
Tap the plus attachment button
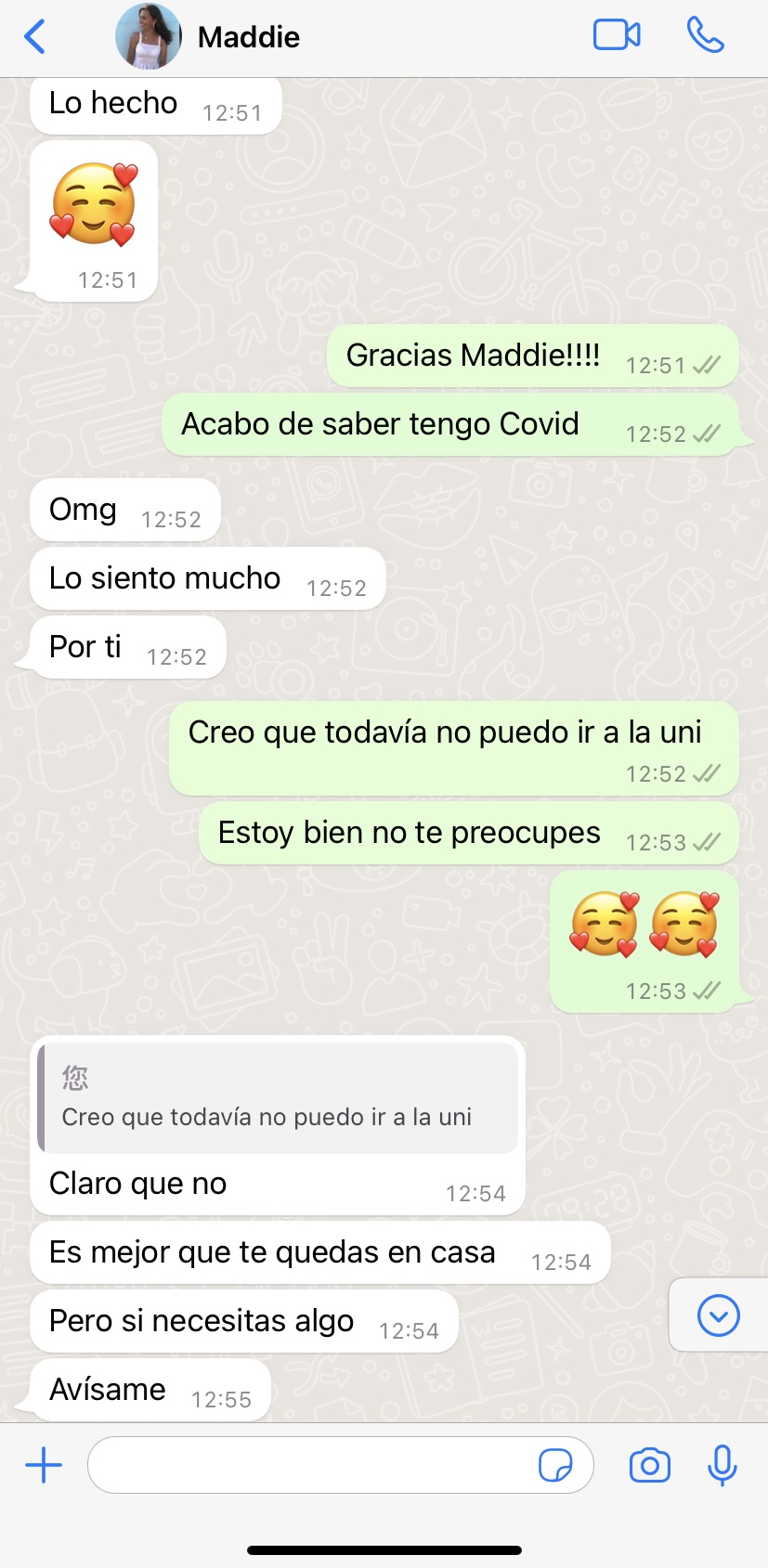click(44, 1466)
